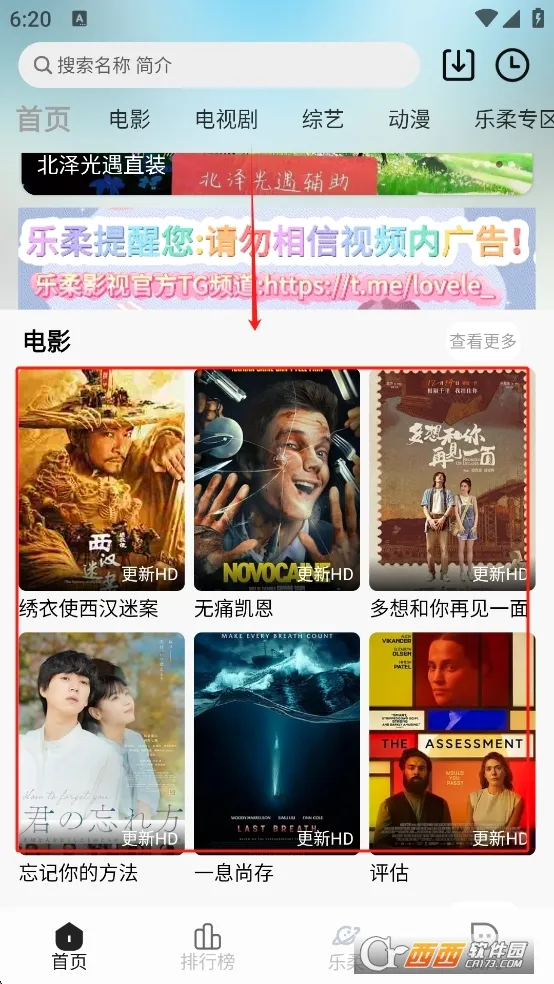Select the 综艺 top tab
This screenshot has height=984, width=554.
point(322,119)
